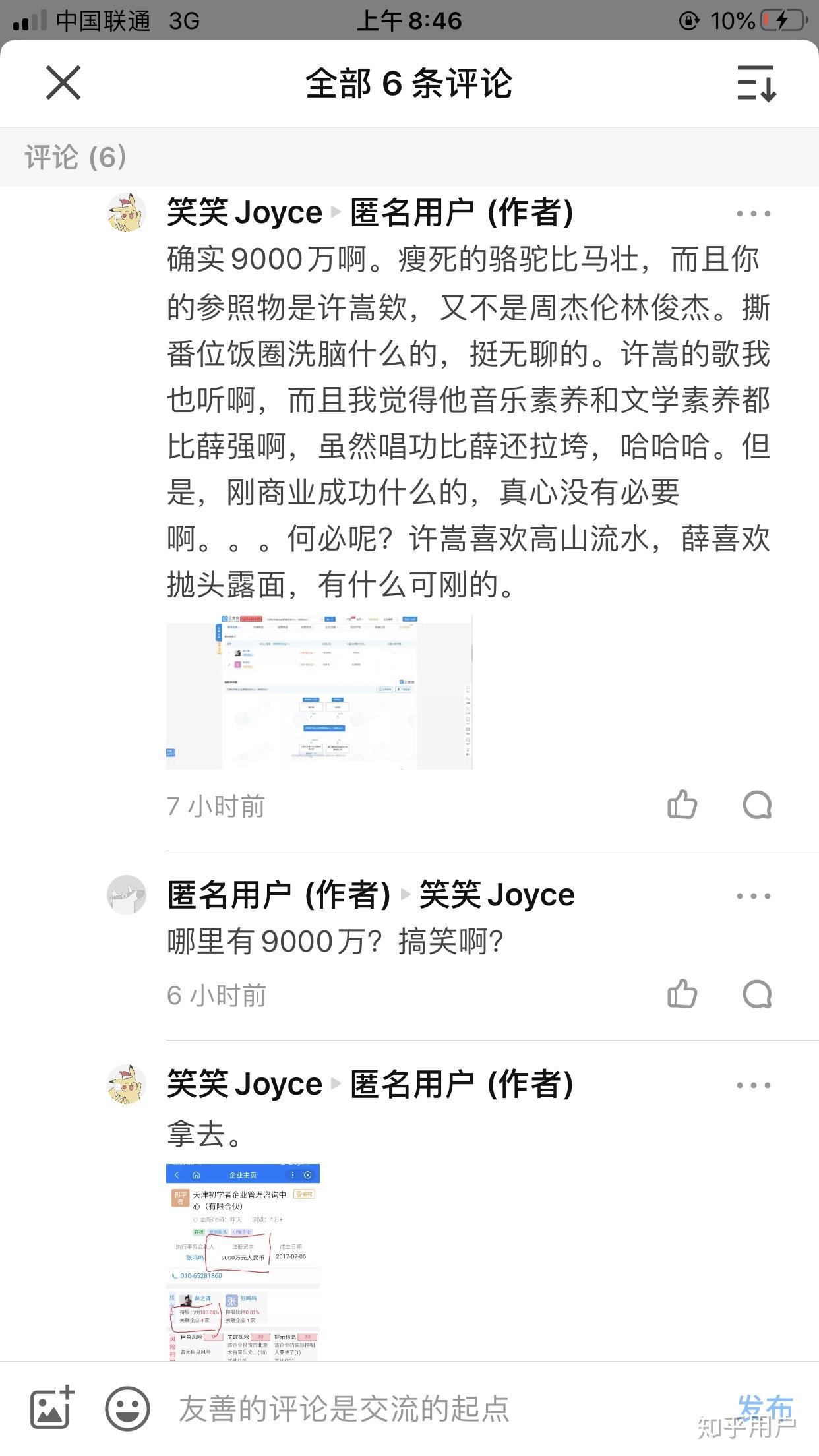The width and height of the screenshot is (819, 1456).
Task: Close the 全部 6 条评论 panel
Action: tap(63, 83)
